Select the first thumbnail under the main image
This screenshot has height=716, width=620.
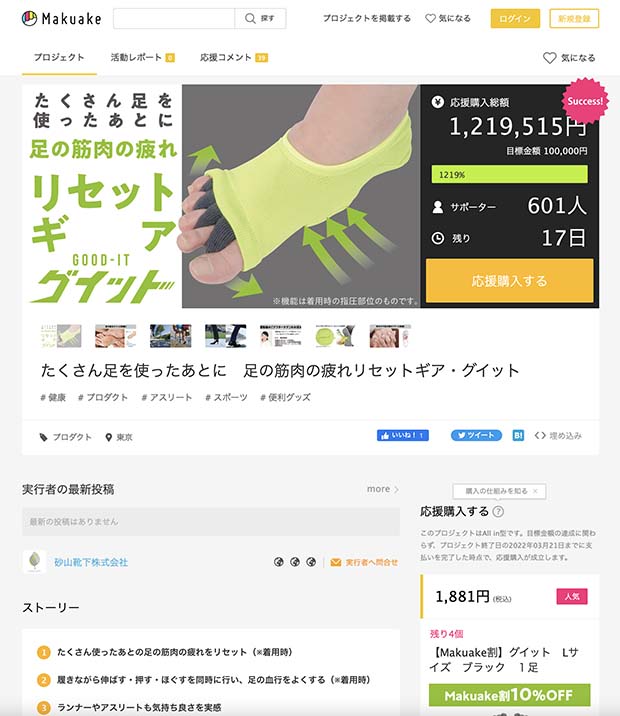59,336
